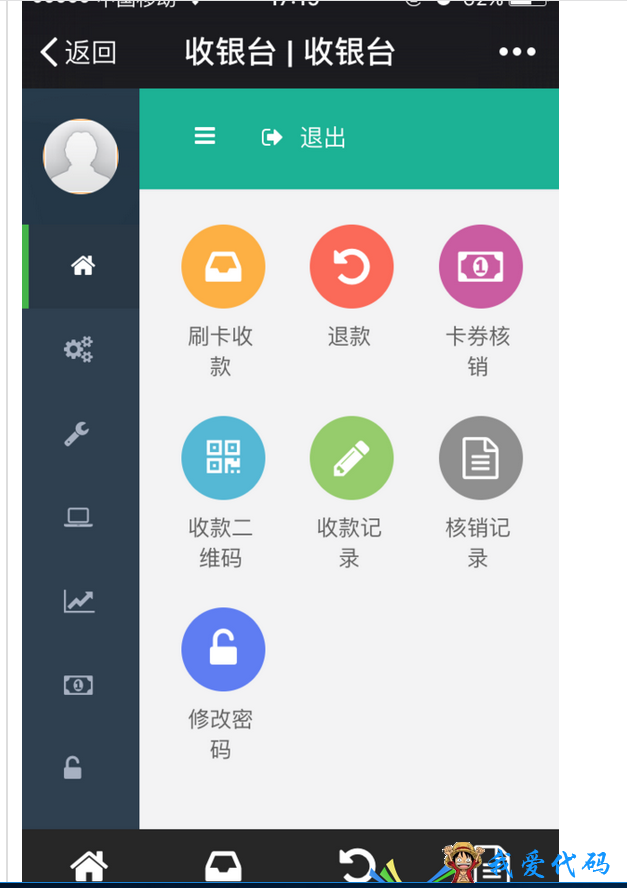
Task: View 收款记录 payment records
Action: coord(351,458)
